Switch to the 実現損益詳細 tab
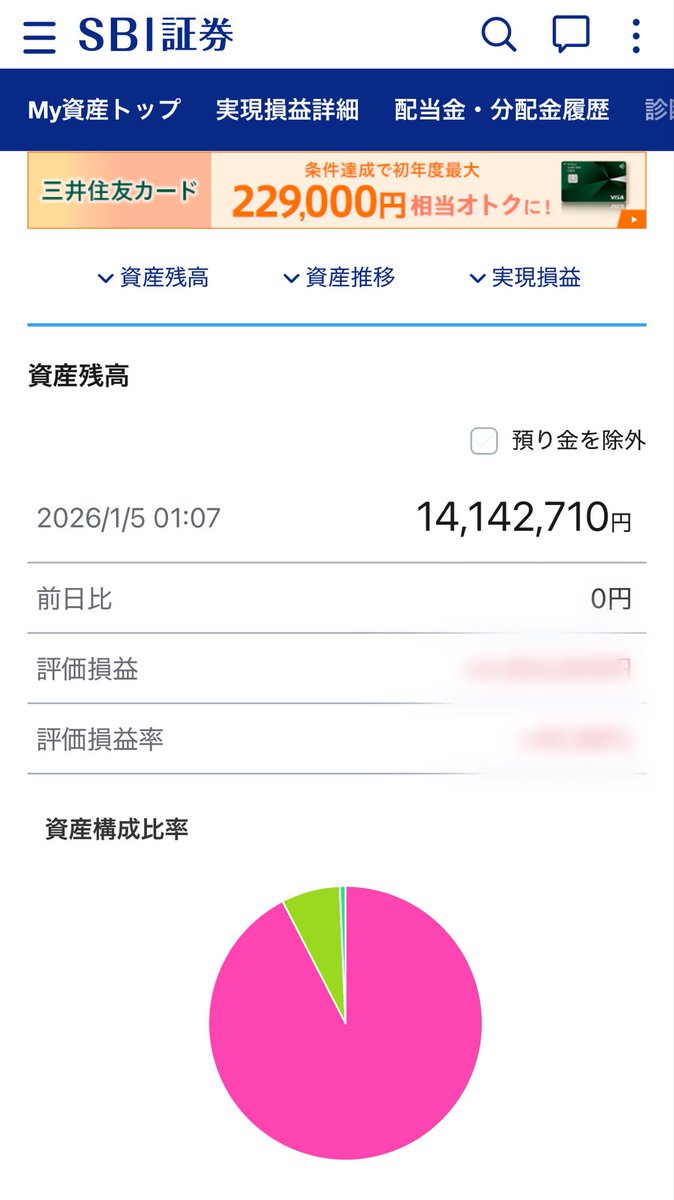Screen dimensions: 674x1200 pos(287,110)
